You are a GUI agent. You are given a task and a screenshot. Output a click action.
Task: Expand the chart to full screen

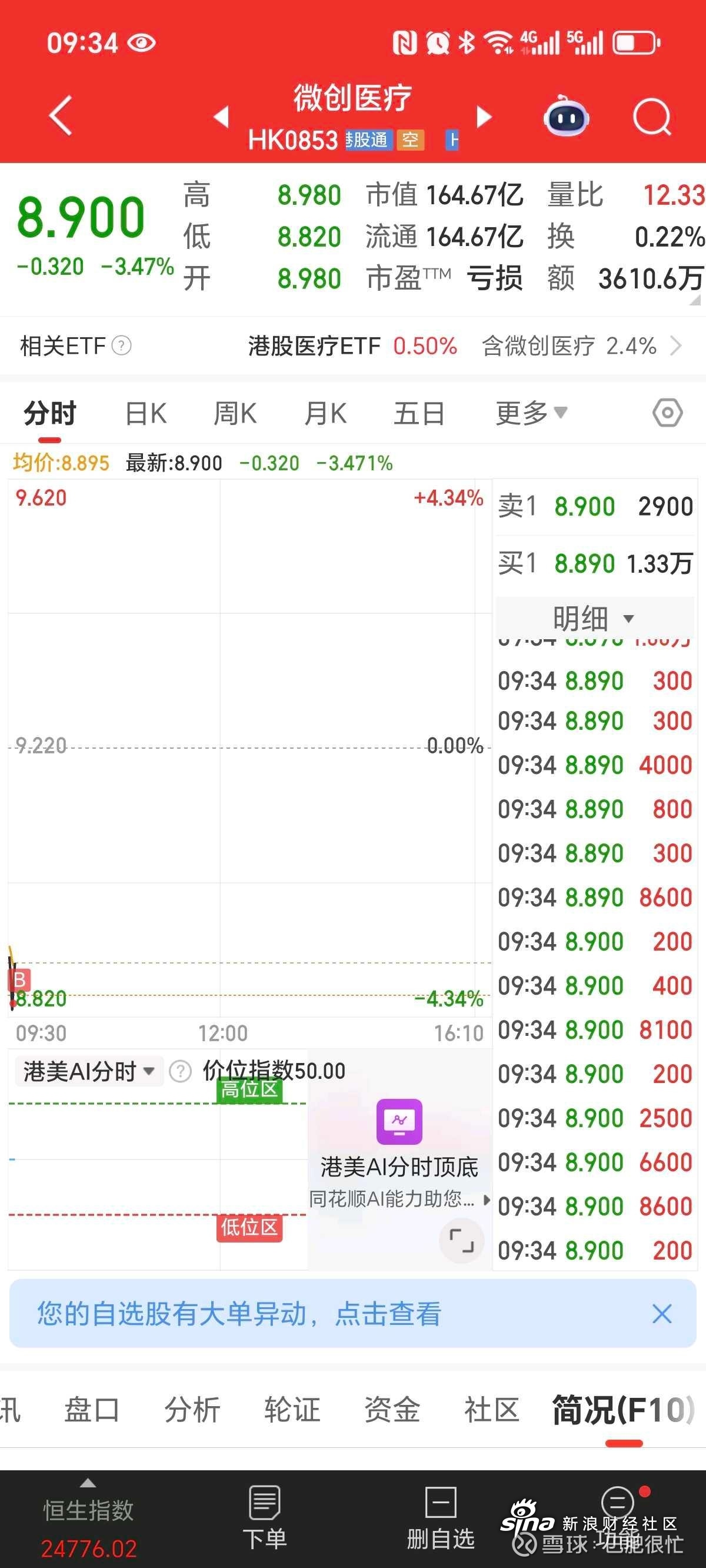coord(461,1241)
